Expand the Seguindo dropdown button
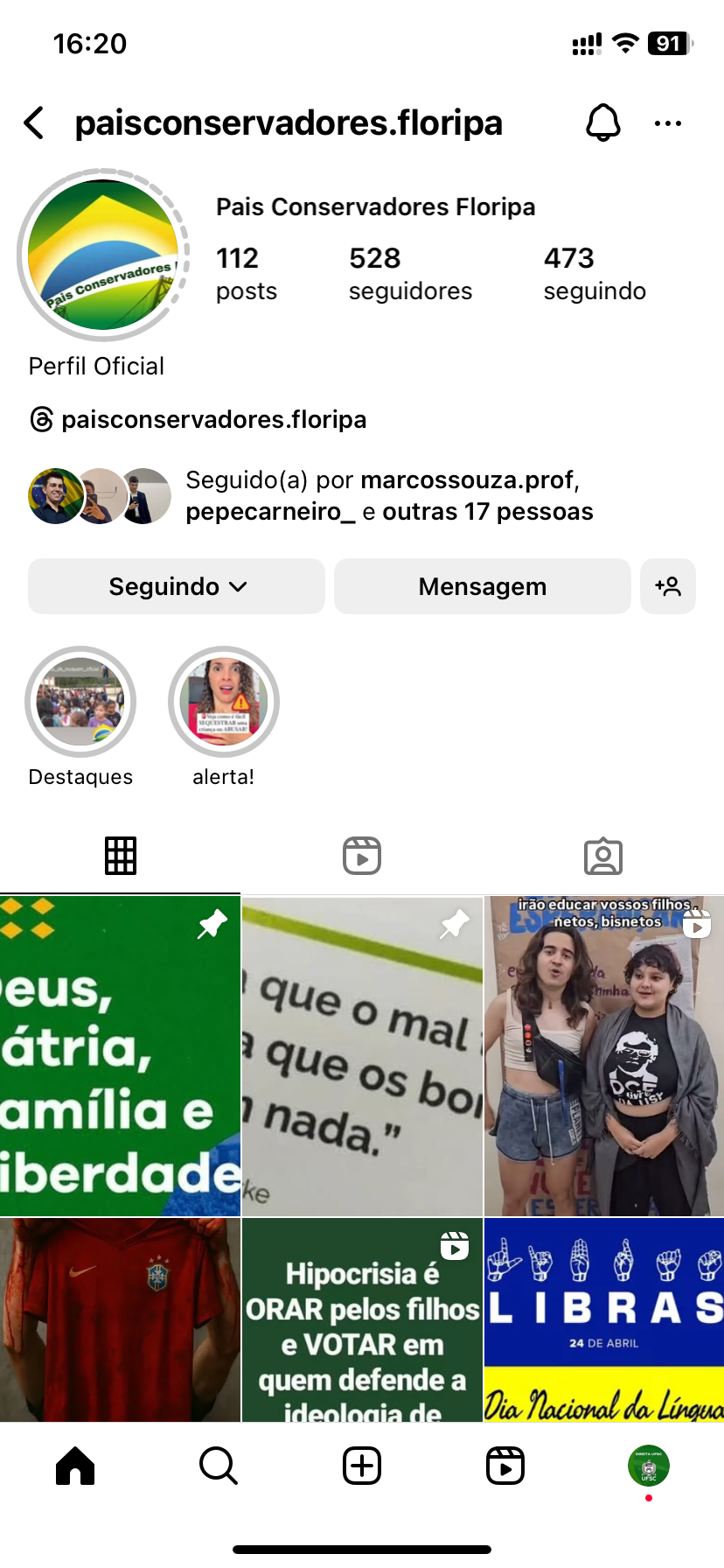Screen dimensions: 724x1568 tap(177, 586)
